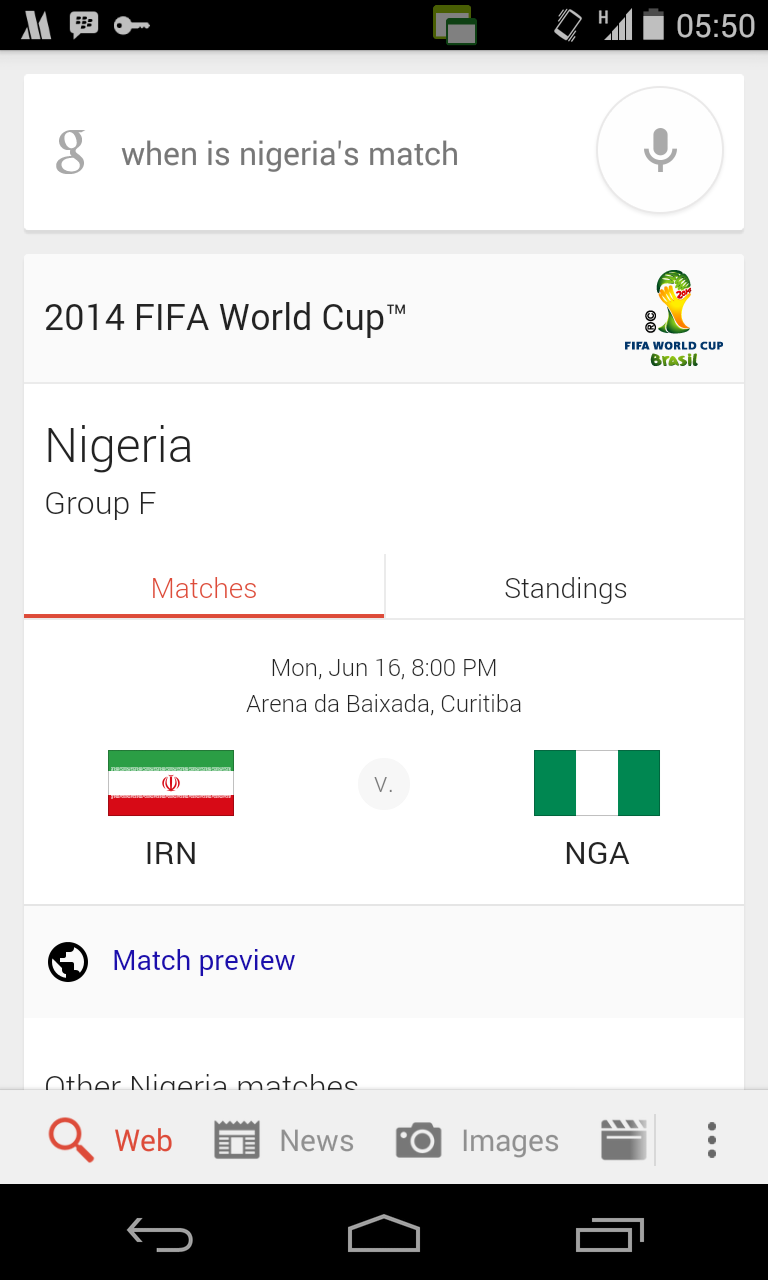Open the three-dot overflow menu

pyautogui.click(x=712, y=1140)
